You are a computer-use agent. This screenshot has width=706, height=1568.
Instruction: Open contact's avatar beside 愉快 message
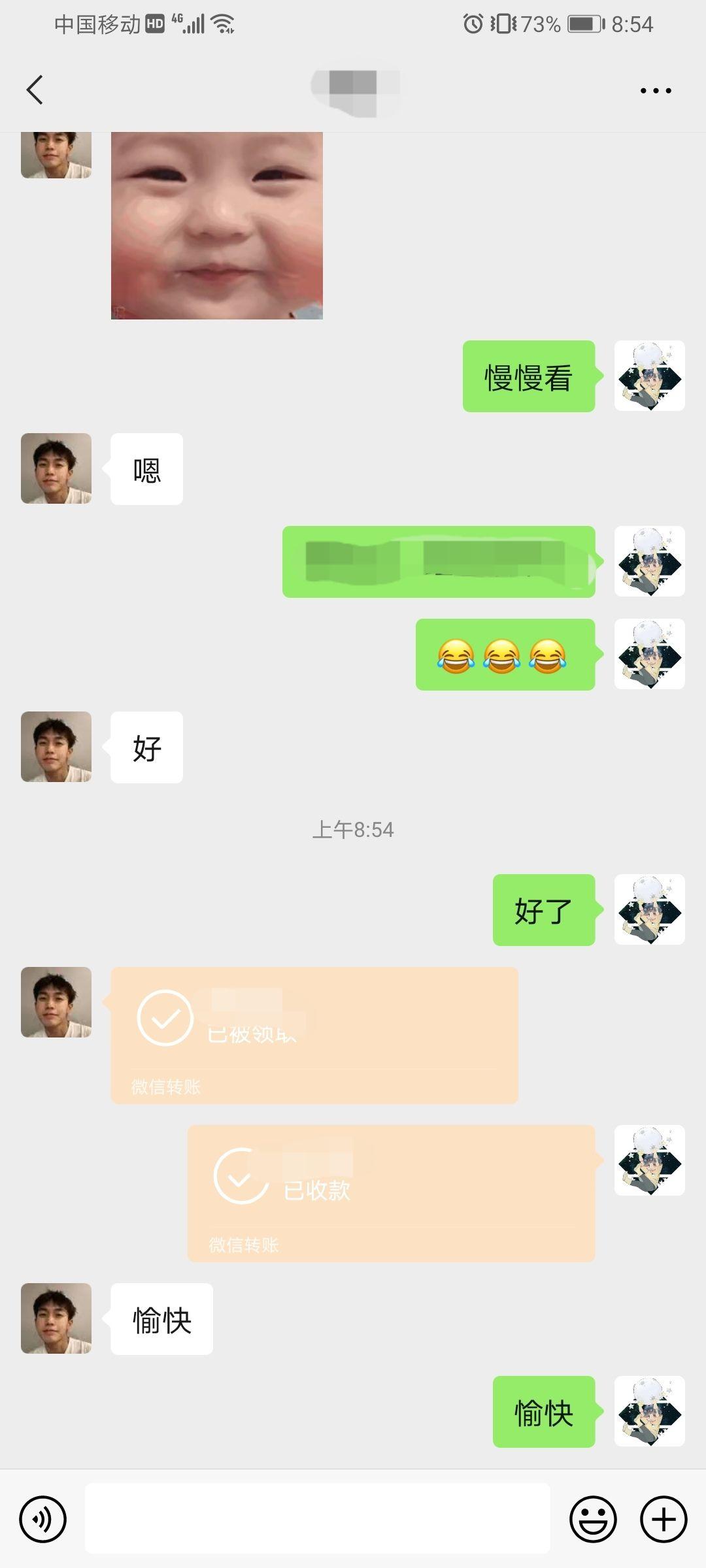point(56,1318)
